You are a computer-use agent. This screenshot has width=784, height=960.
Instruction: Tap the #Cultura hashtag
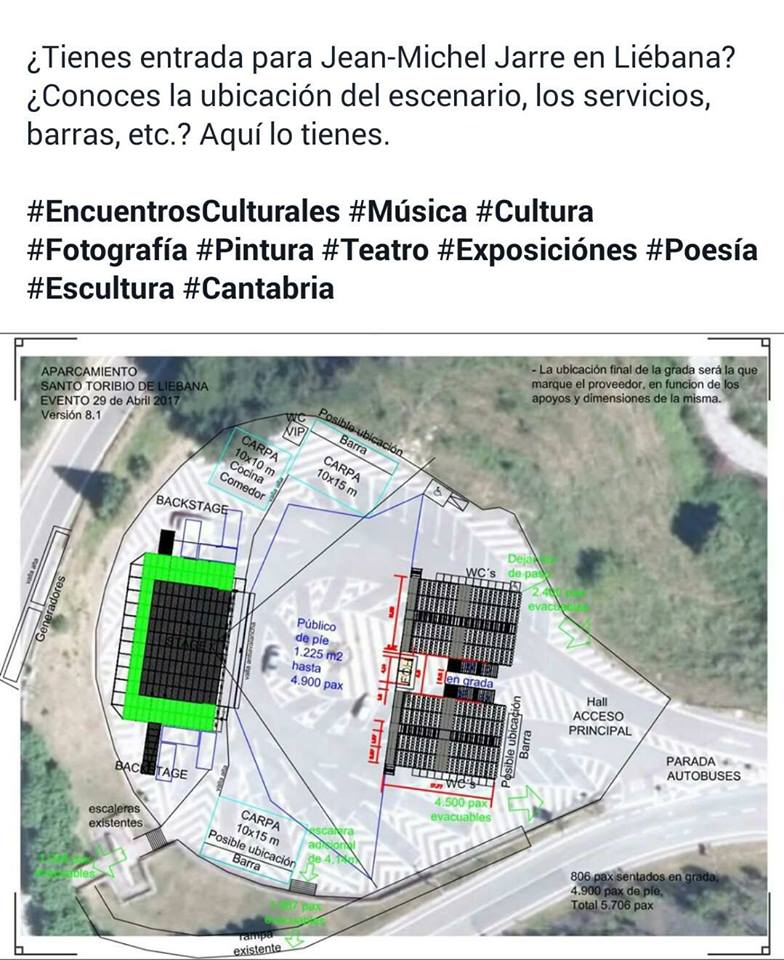534,213
